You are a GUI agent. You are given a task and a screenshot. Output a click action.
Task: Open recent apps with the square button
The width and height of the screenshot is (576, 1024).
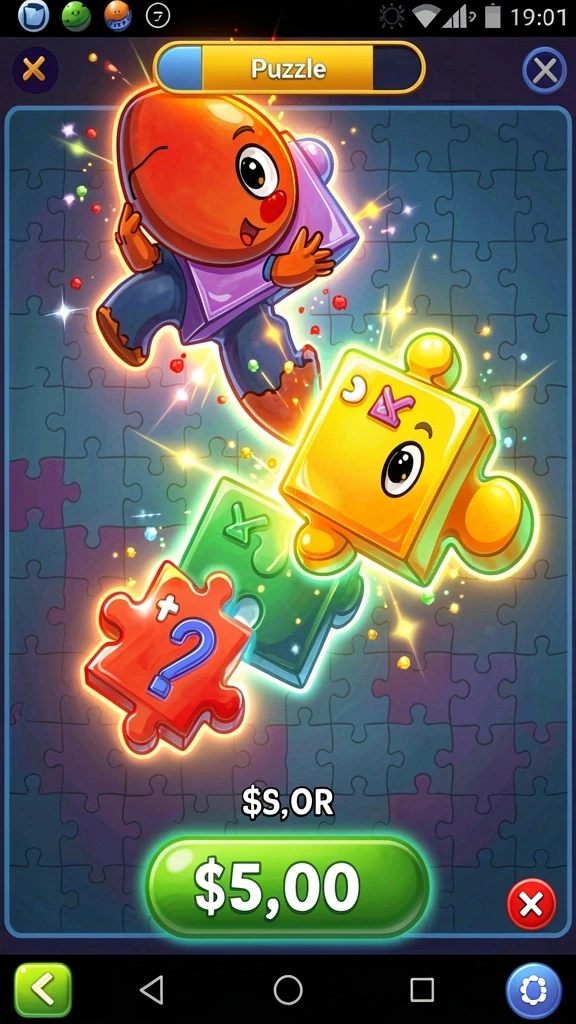tap(422, 990)
